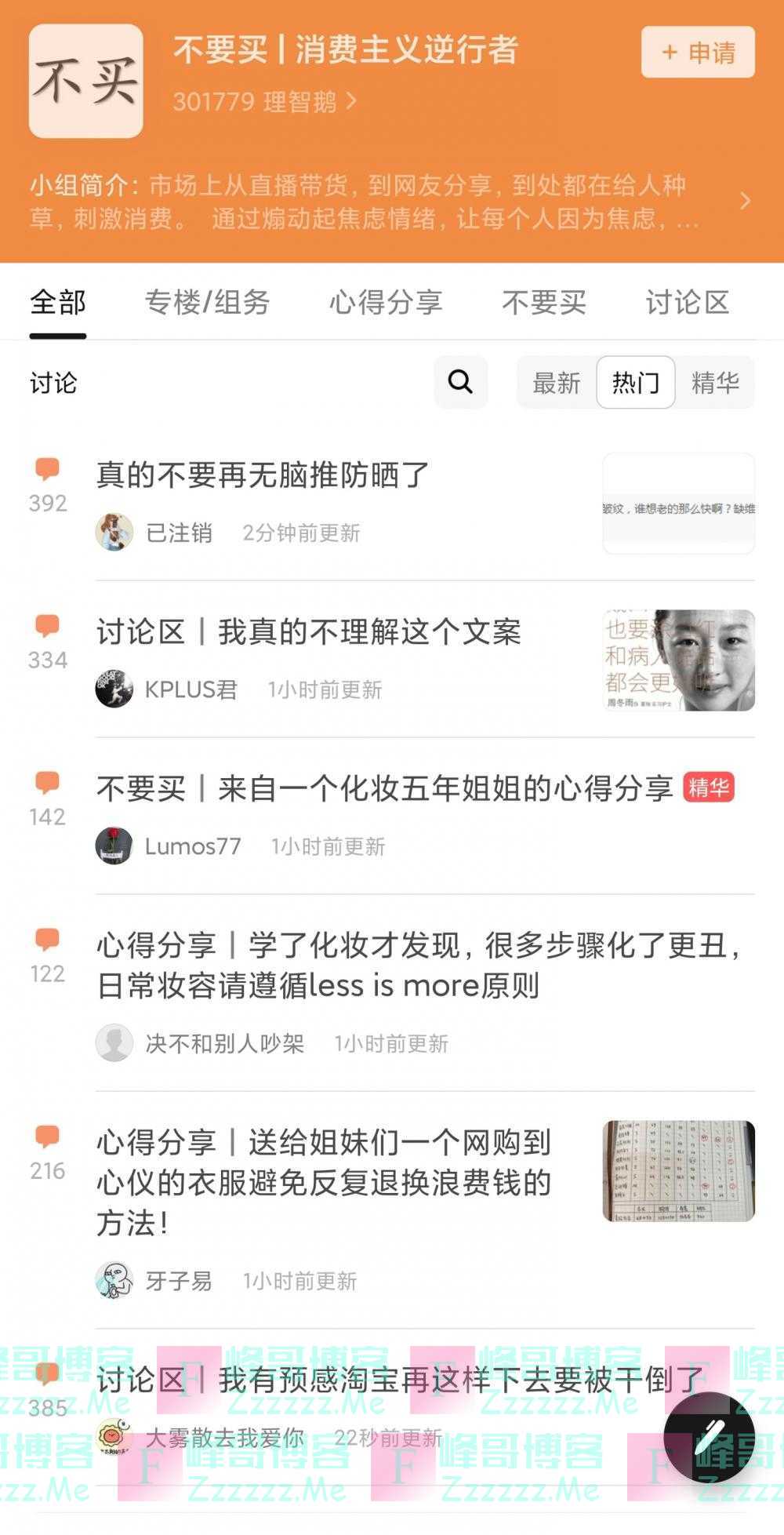Open post 真的不要再无脑推防晒了
Viewport: 784px width, 1535px height.
263,475
